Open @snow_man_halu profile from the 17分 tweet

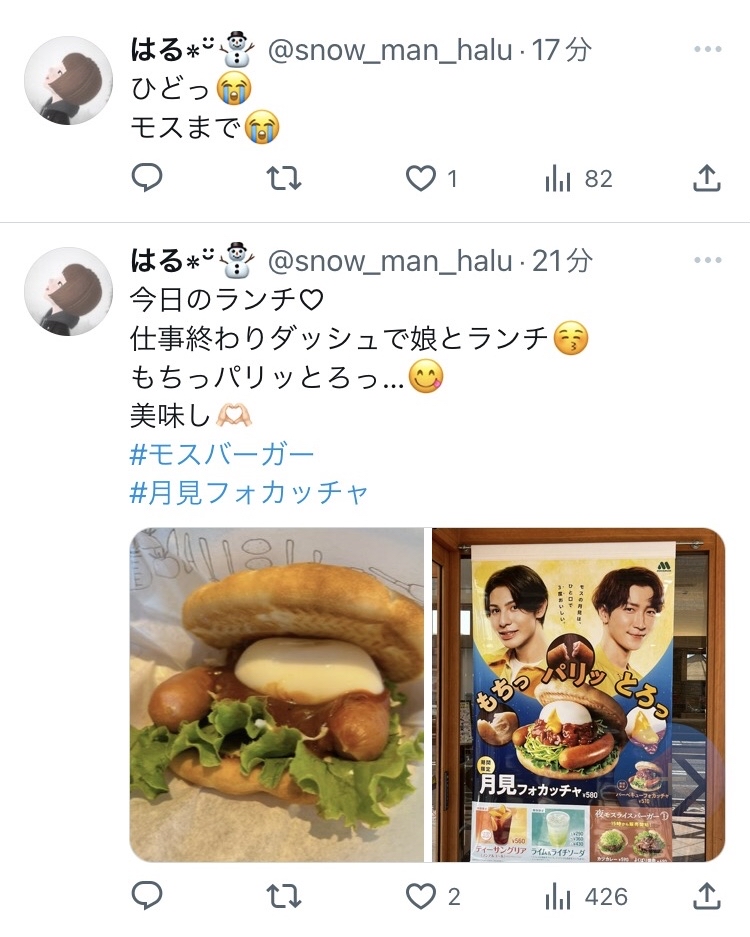click(390, 50)
